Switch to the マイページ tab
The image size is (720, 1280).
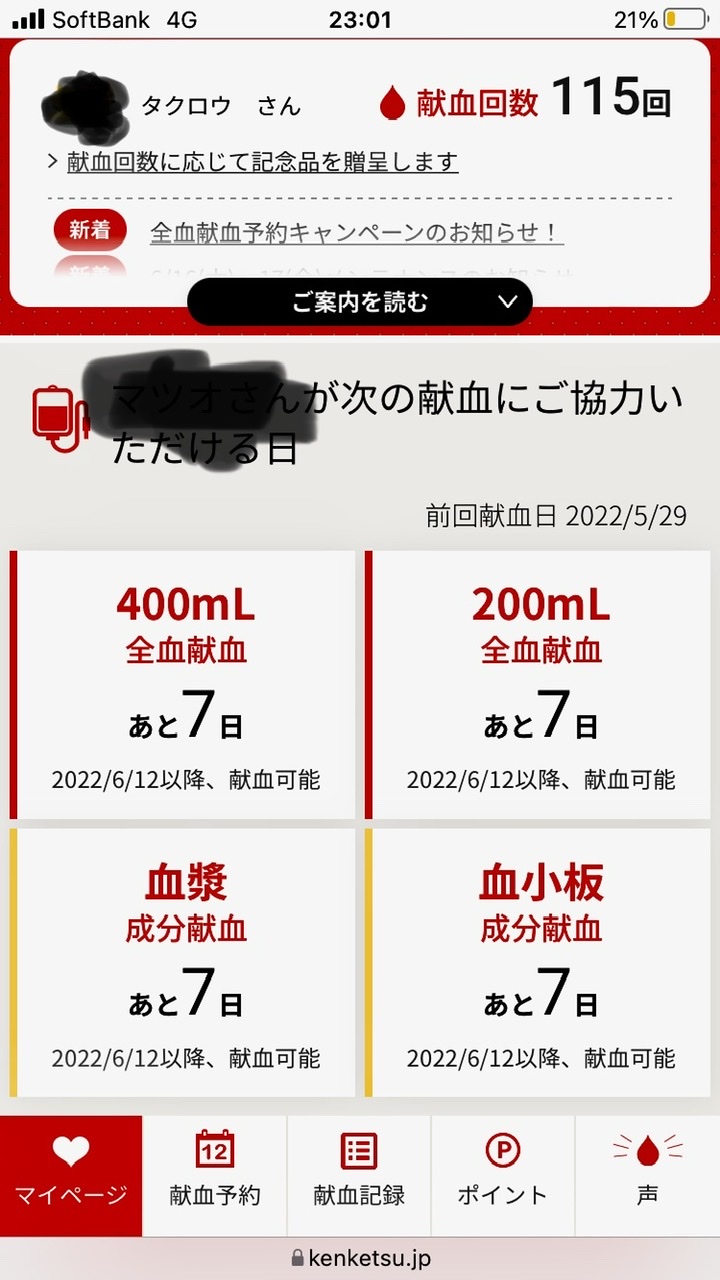71,1176
